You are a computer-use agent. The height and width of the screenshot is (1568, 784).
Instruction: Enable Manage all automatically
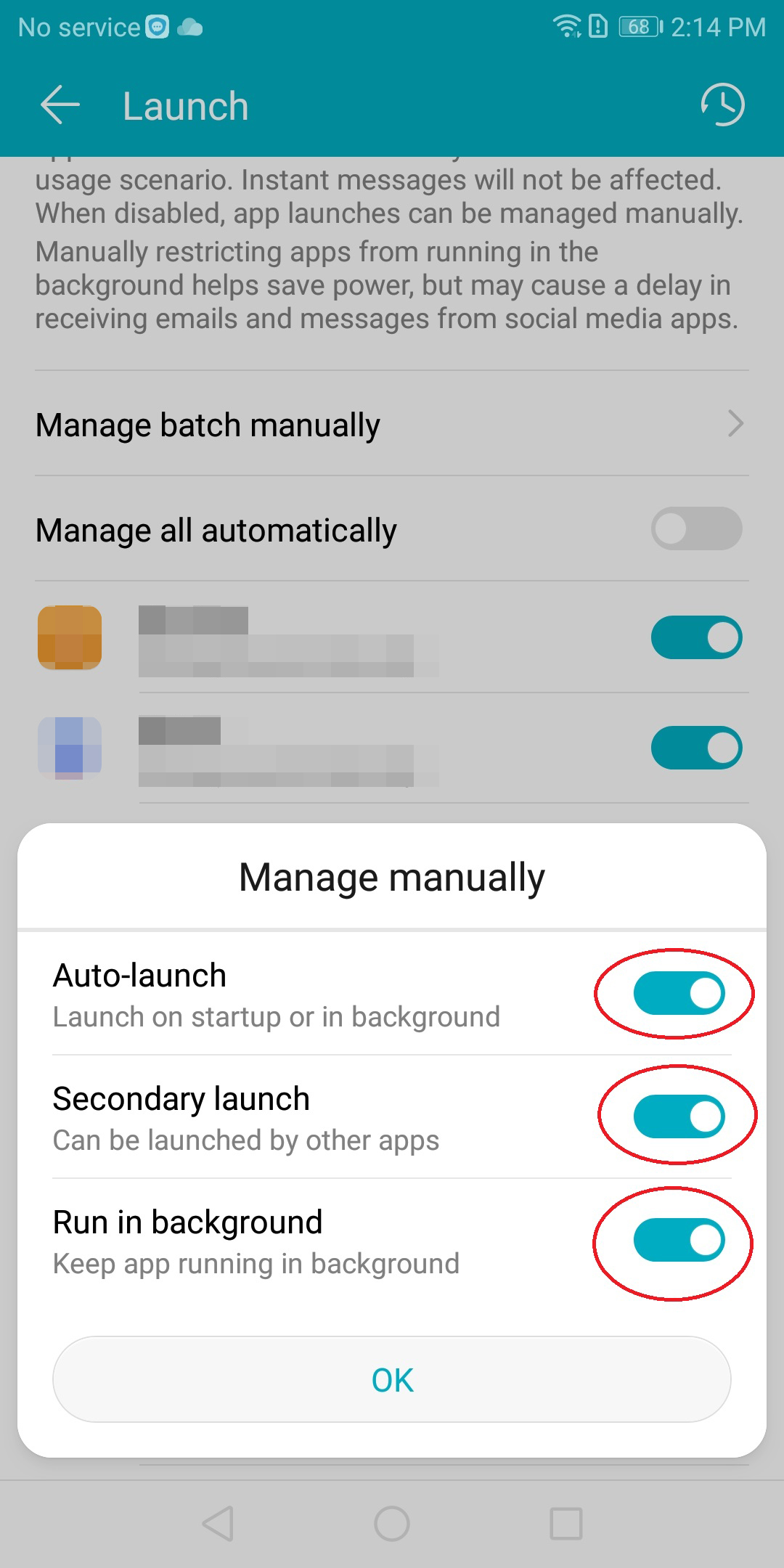[695, 531]
